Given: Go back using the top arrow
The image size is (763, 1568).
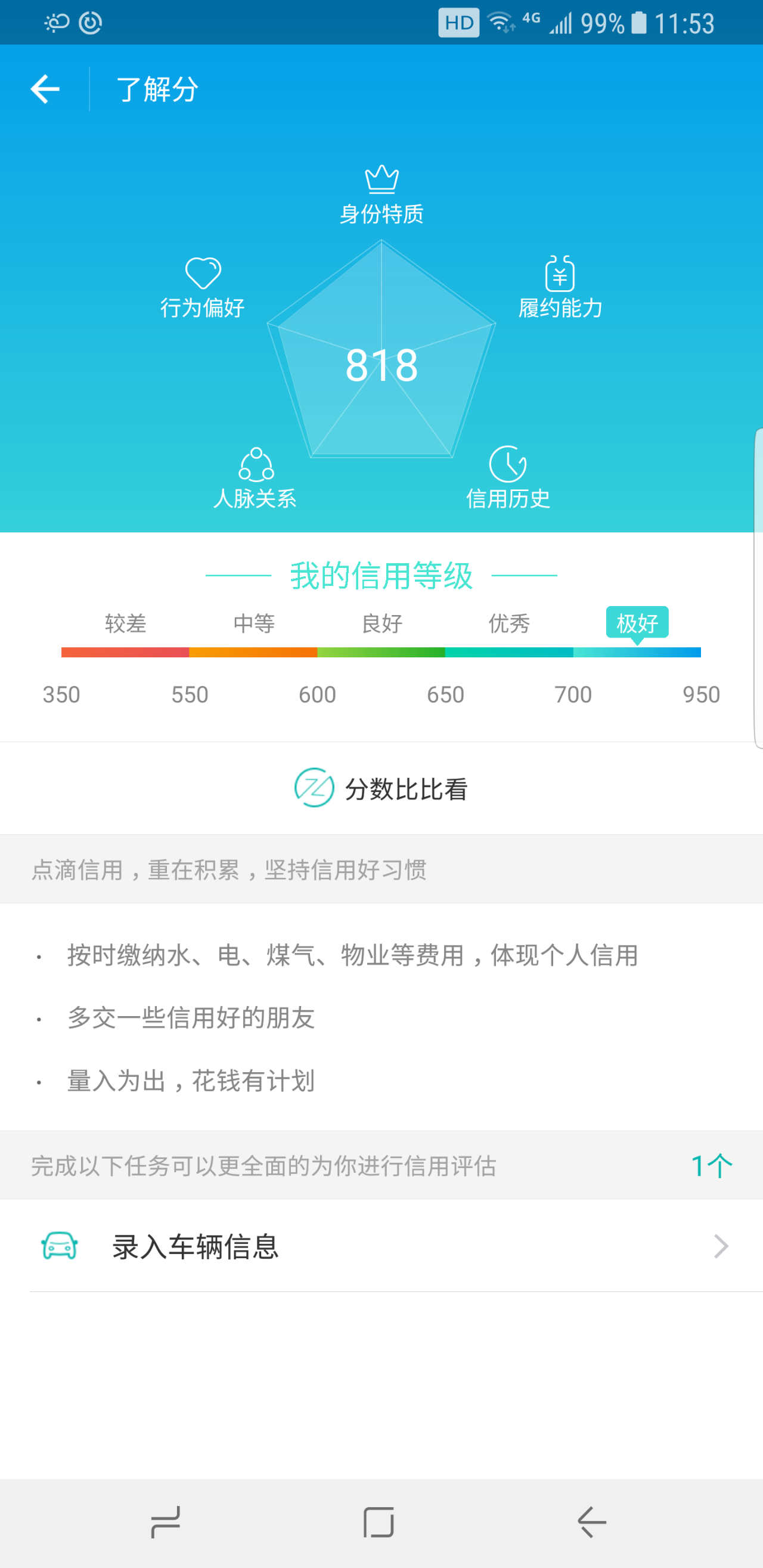Looking at the screenshot, I should point(45,89).
